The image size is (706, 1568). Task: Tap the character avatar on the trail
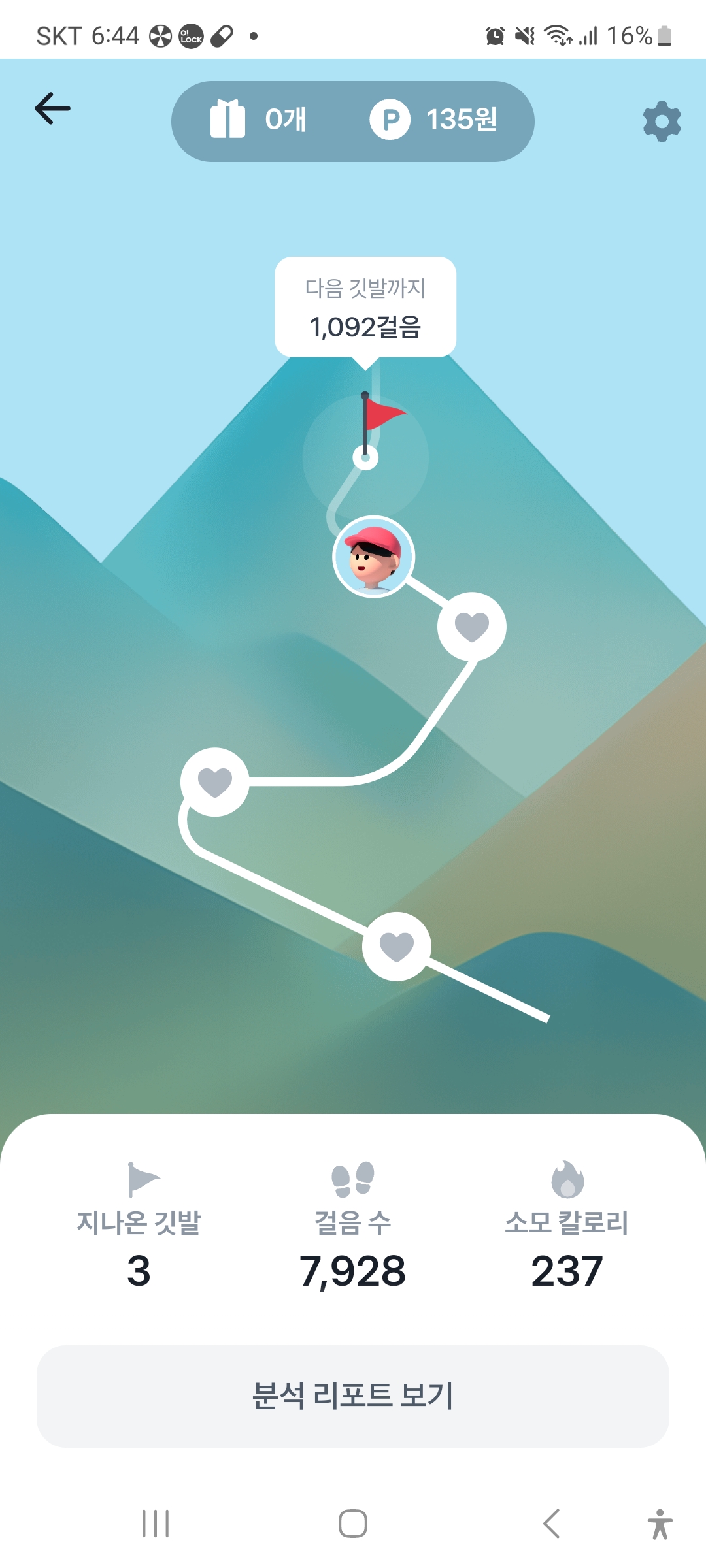pos(374,557)
